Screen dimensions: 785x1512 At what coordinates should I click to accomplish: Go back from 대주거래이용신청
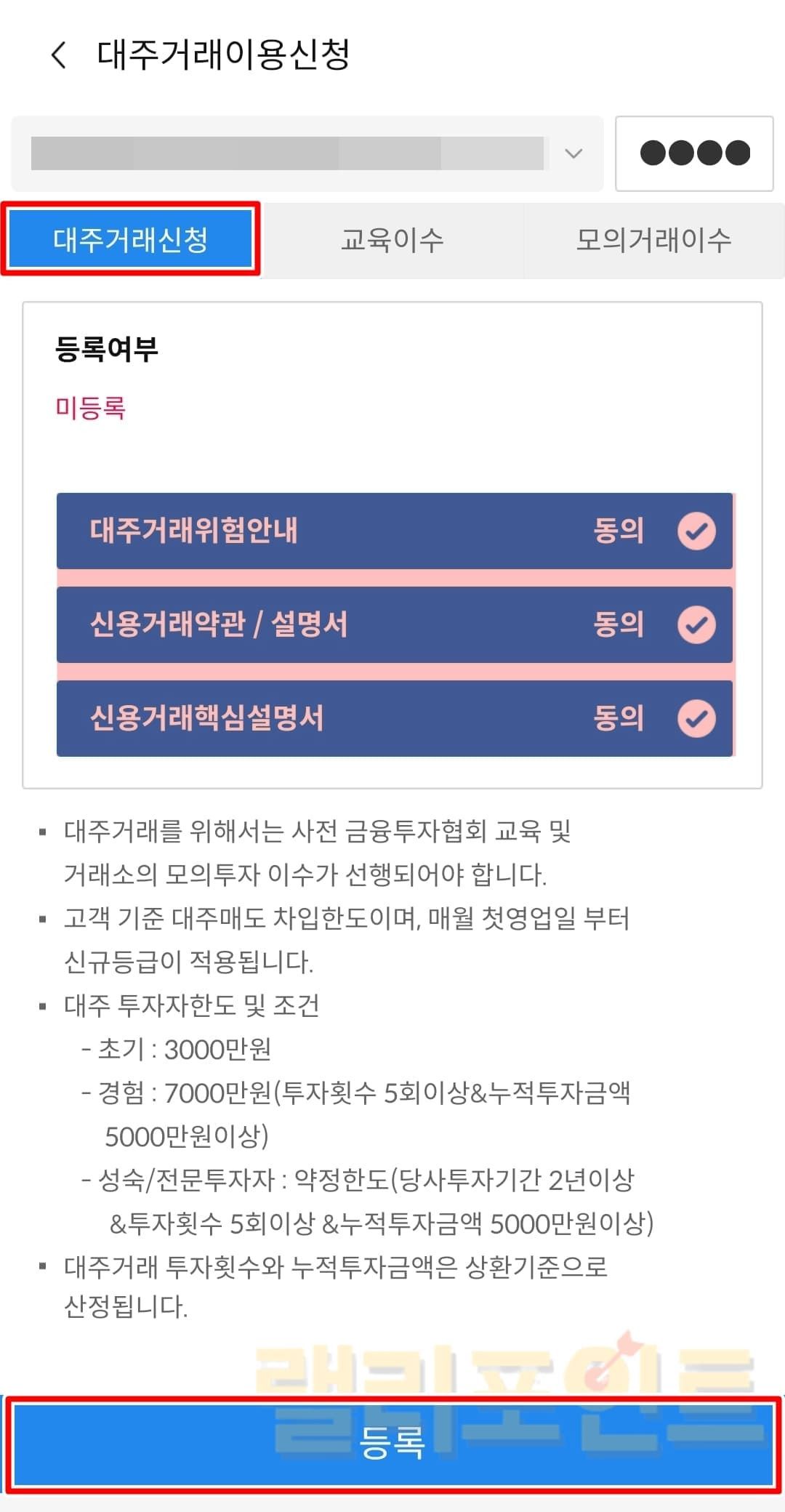[x=59, y=55]
